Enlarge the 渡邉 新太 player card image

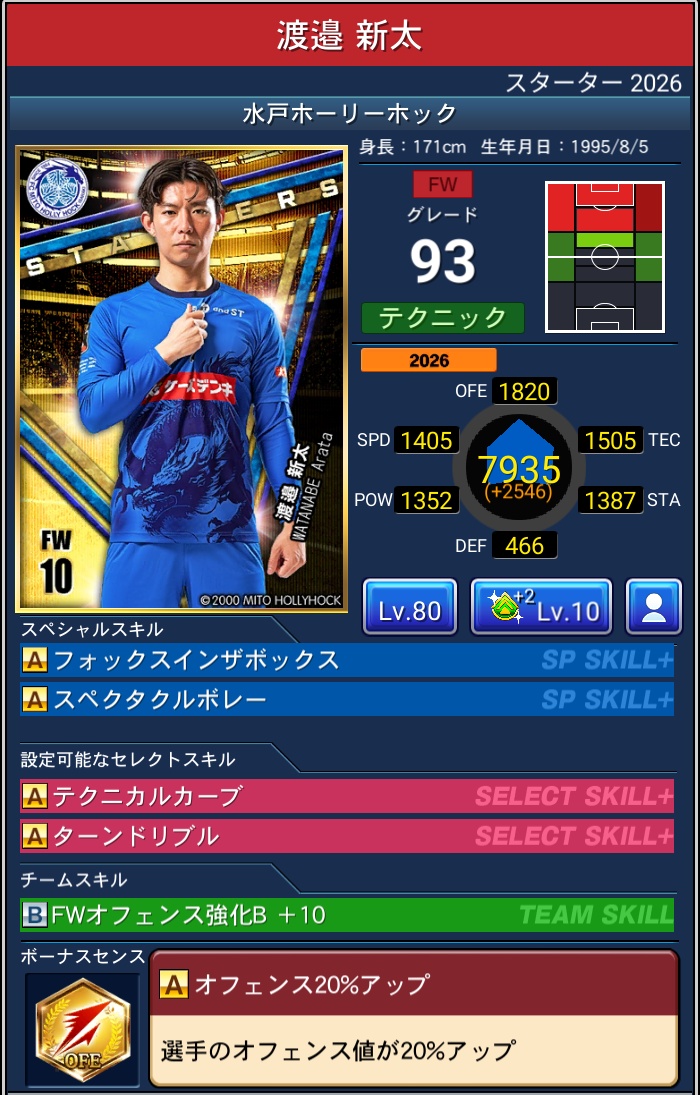click(x=181, y=379)
